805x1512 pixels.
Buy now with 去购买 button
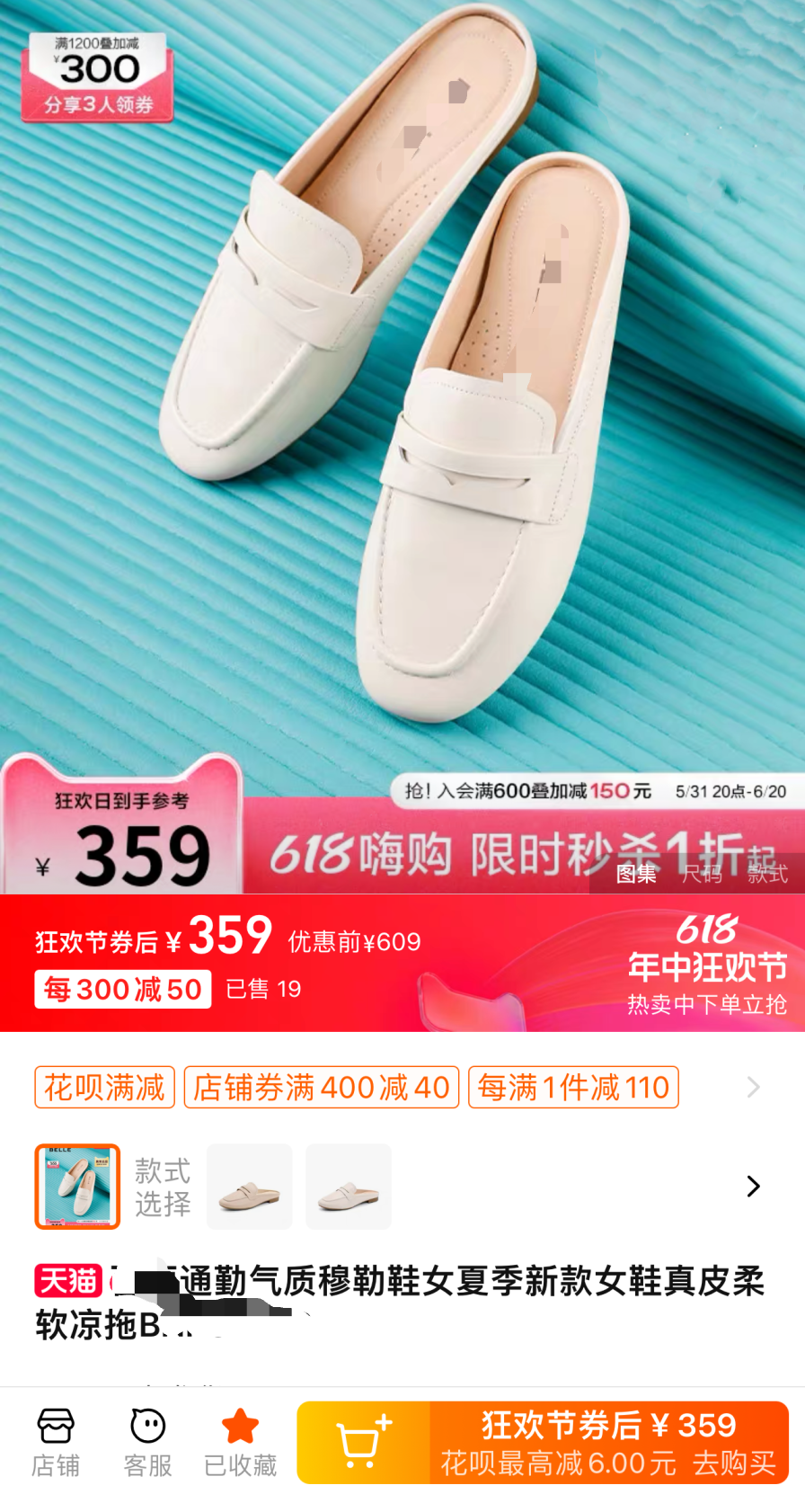609,1442
